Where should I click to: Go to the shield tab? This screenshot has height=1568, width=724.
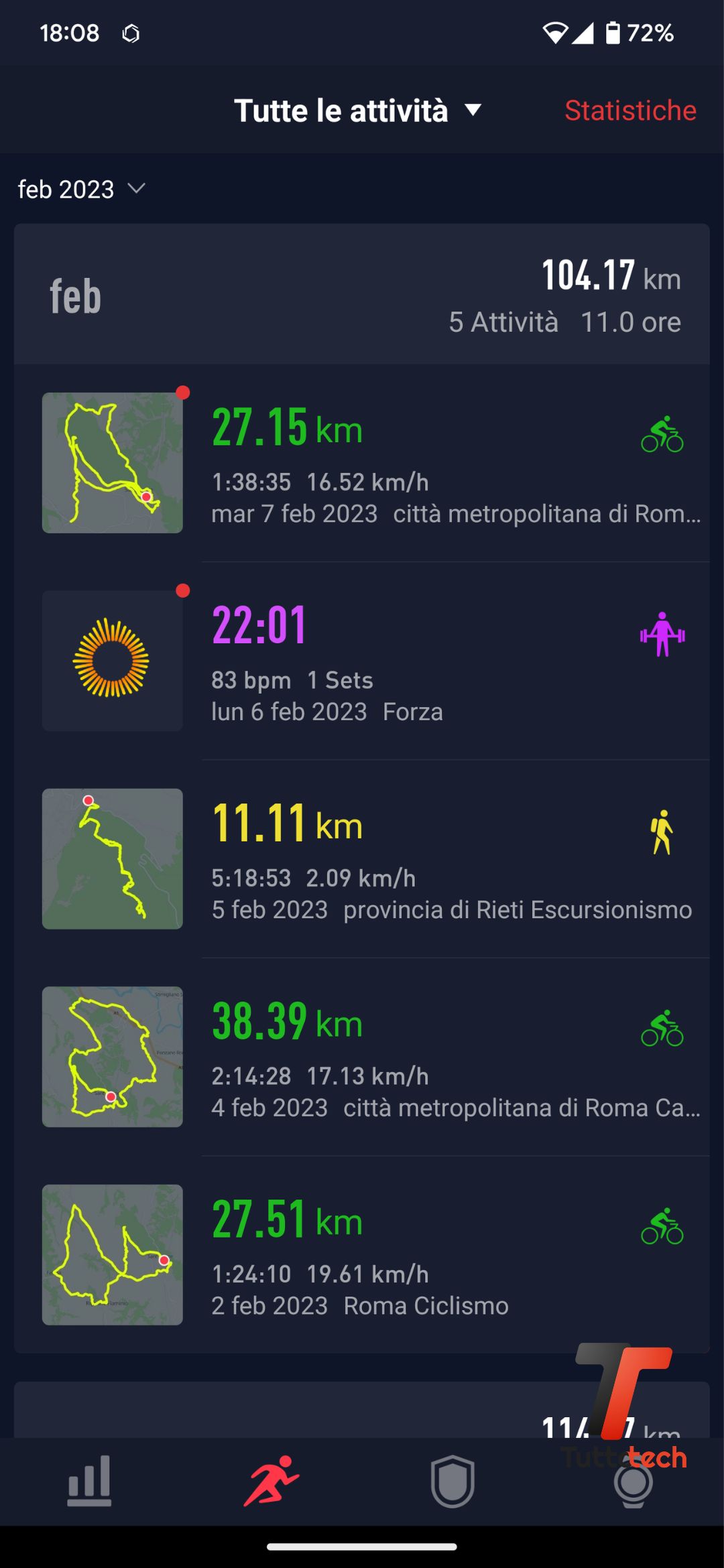pyautogui.click(x=452, y=1481)
